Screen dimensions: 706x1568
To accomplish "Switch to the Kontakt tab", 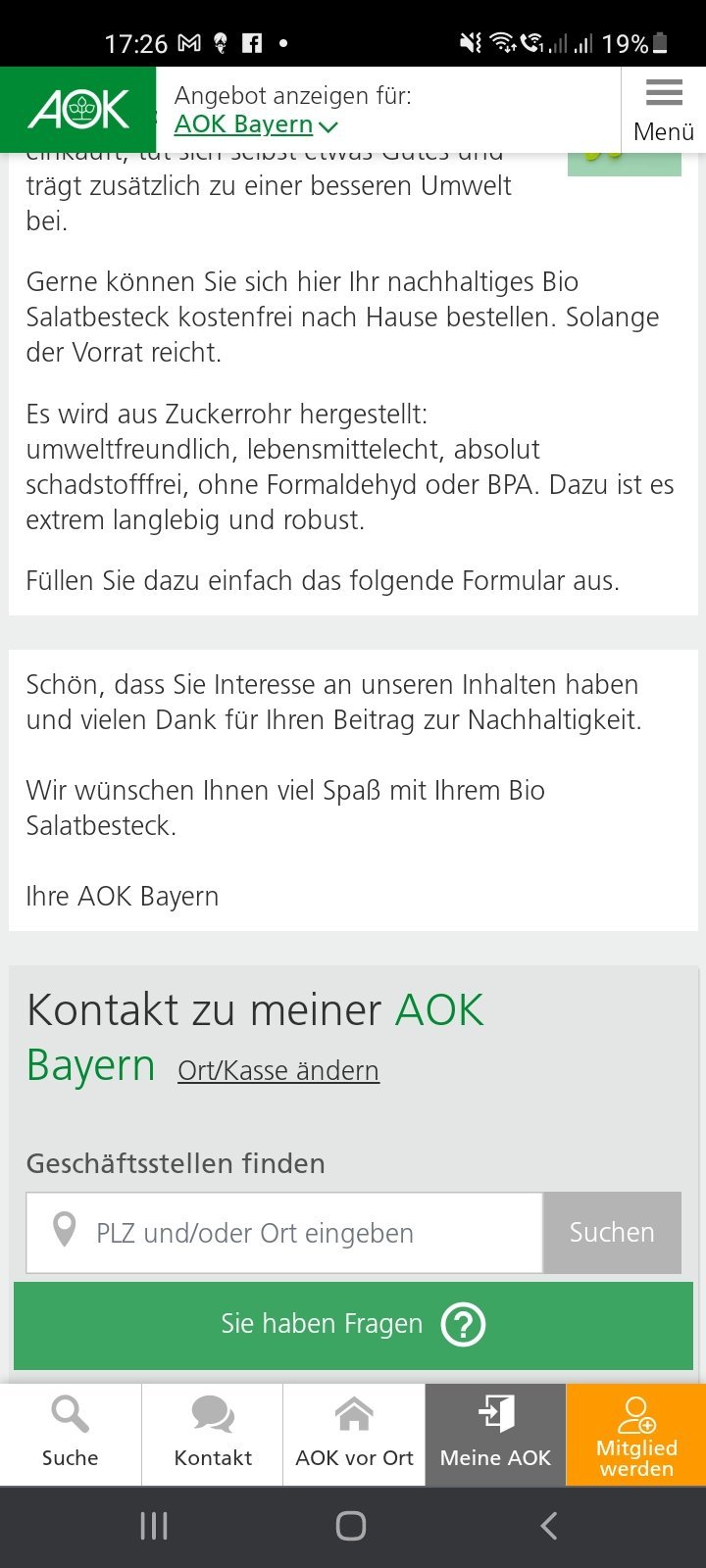I will 213,1434.
